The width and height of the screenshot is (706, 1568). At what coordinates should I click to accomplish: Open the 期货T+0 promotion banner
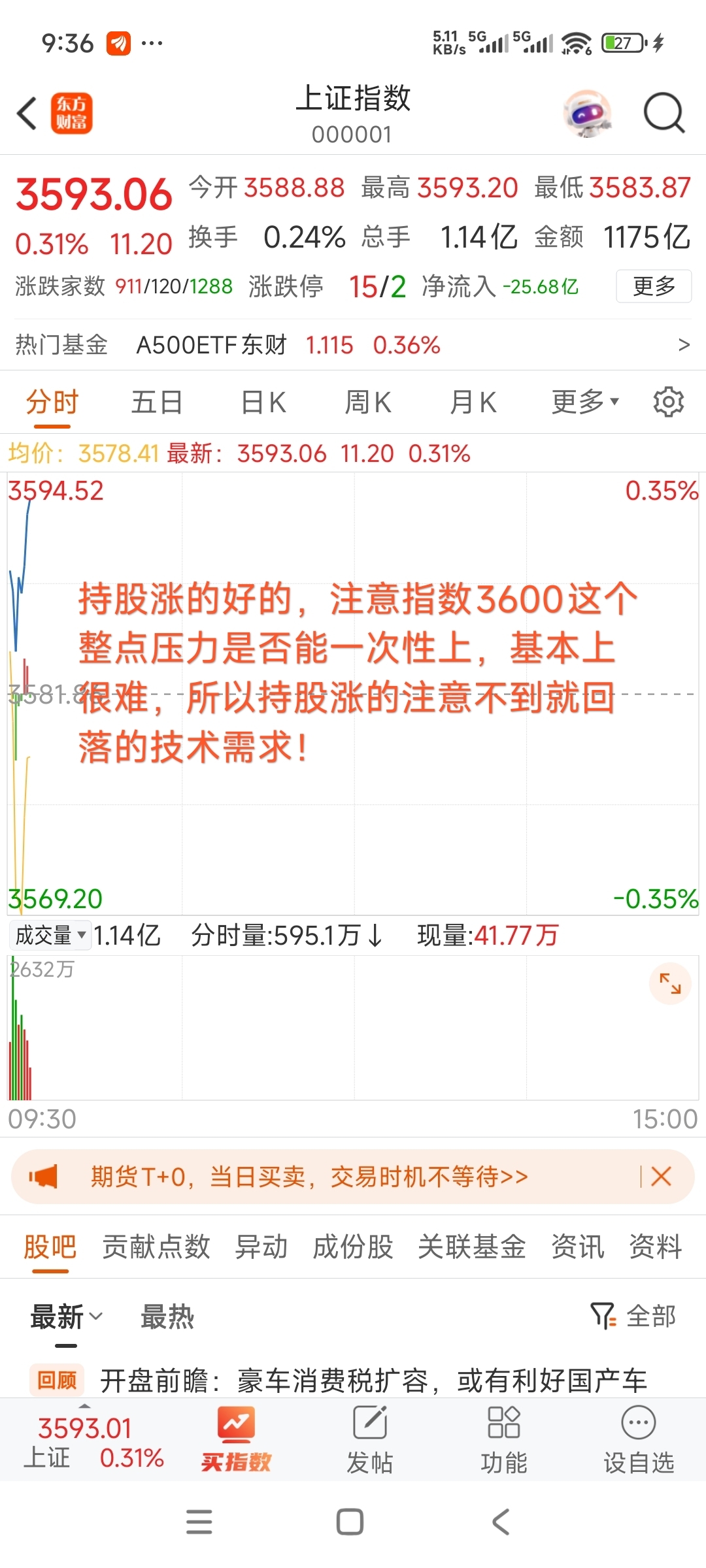pos(309,1177)
